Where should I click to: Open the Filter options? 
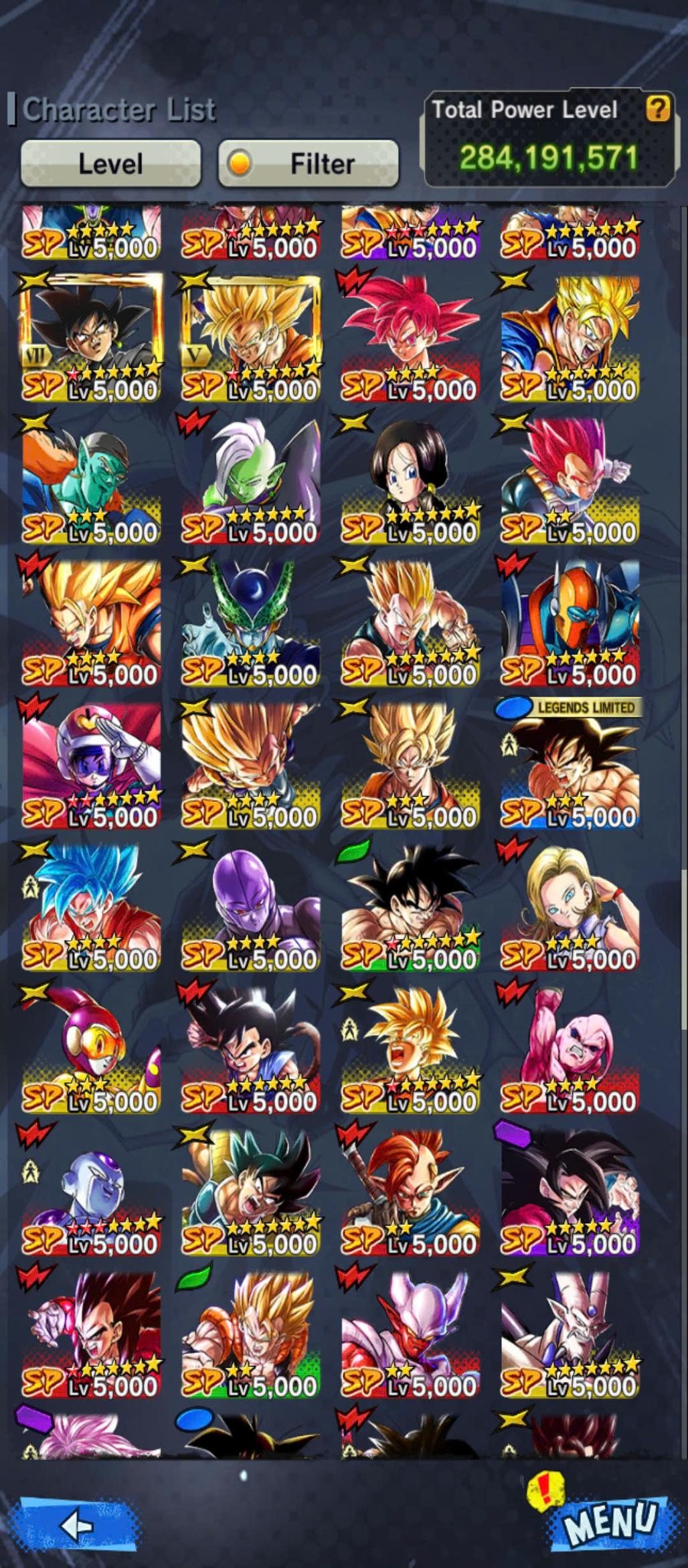[x=309, y=163]
